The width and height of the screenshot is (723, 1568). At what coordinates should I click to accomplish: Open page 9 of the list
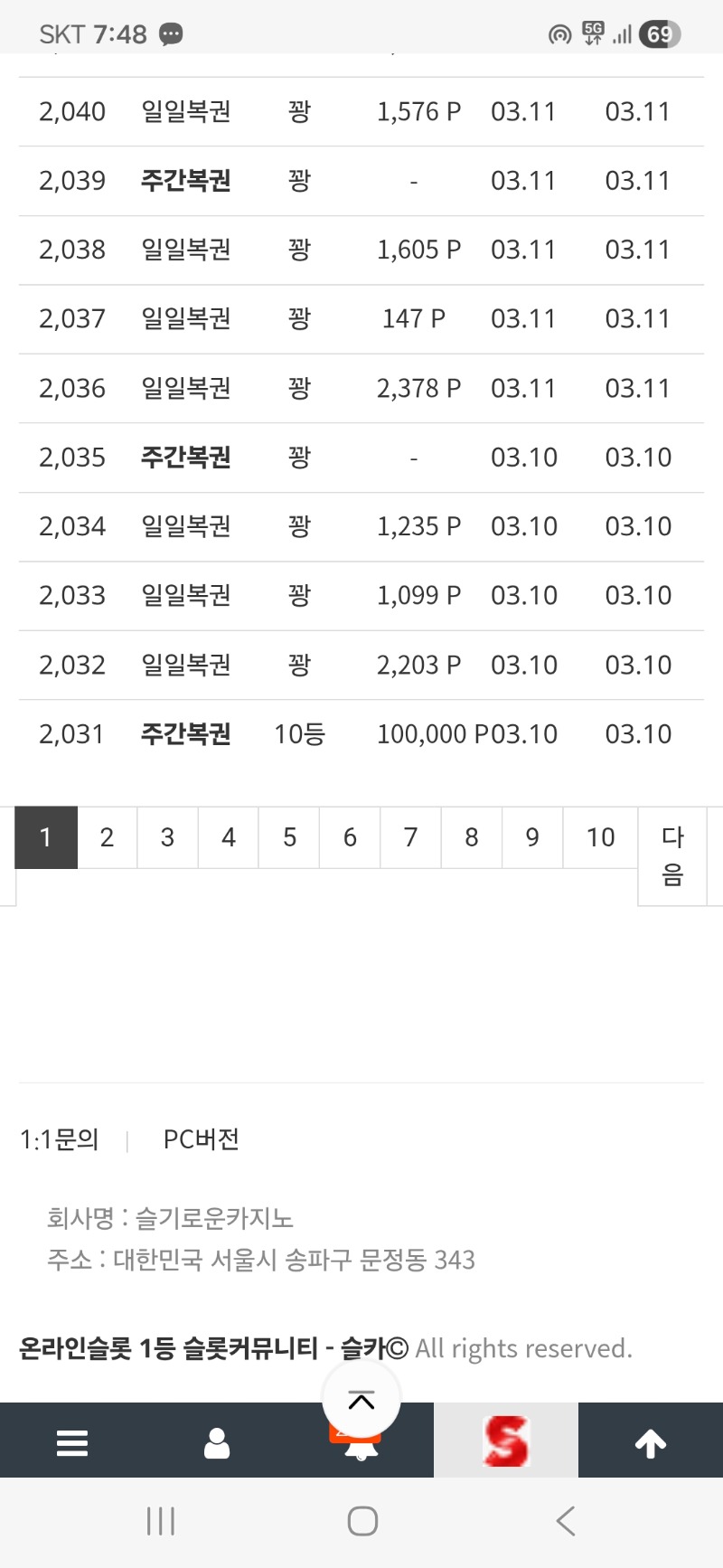pos(532,837)
